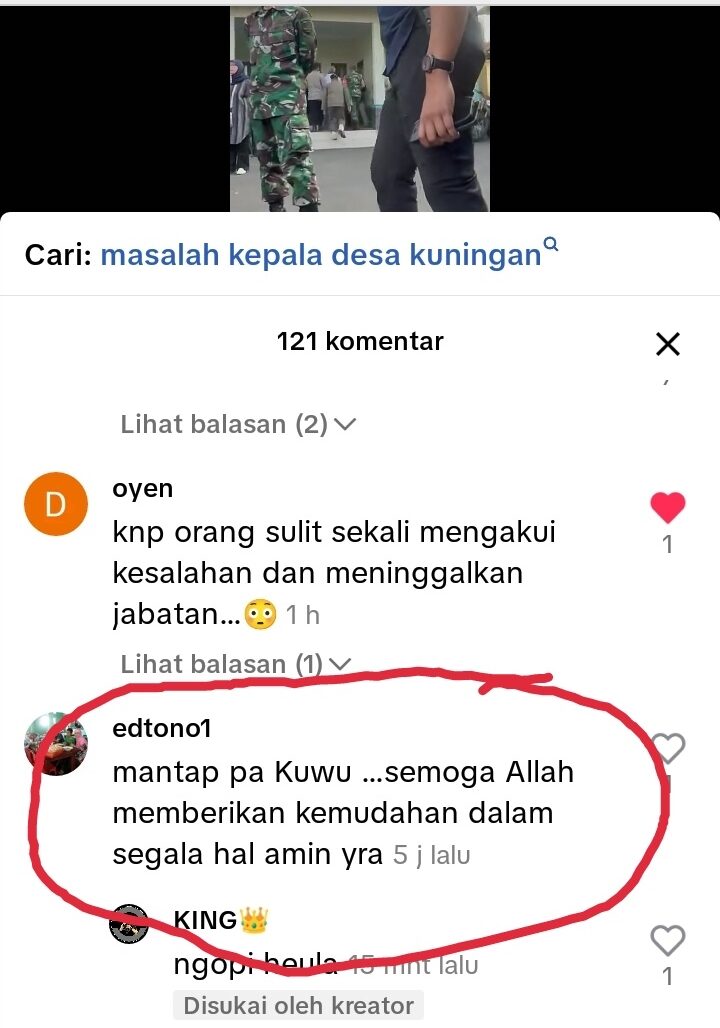Open oyen's profile avatar
Image resolution: width=720 pixels, height=1028 pixels.
pyautogui.click(x=55, y=504)
